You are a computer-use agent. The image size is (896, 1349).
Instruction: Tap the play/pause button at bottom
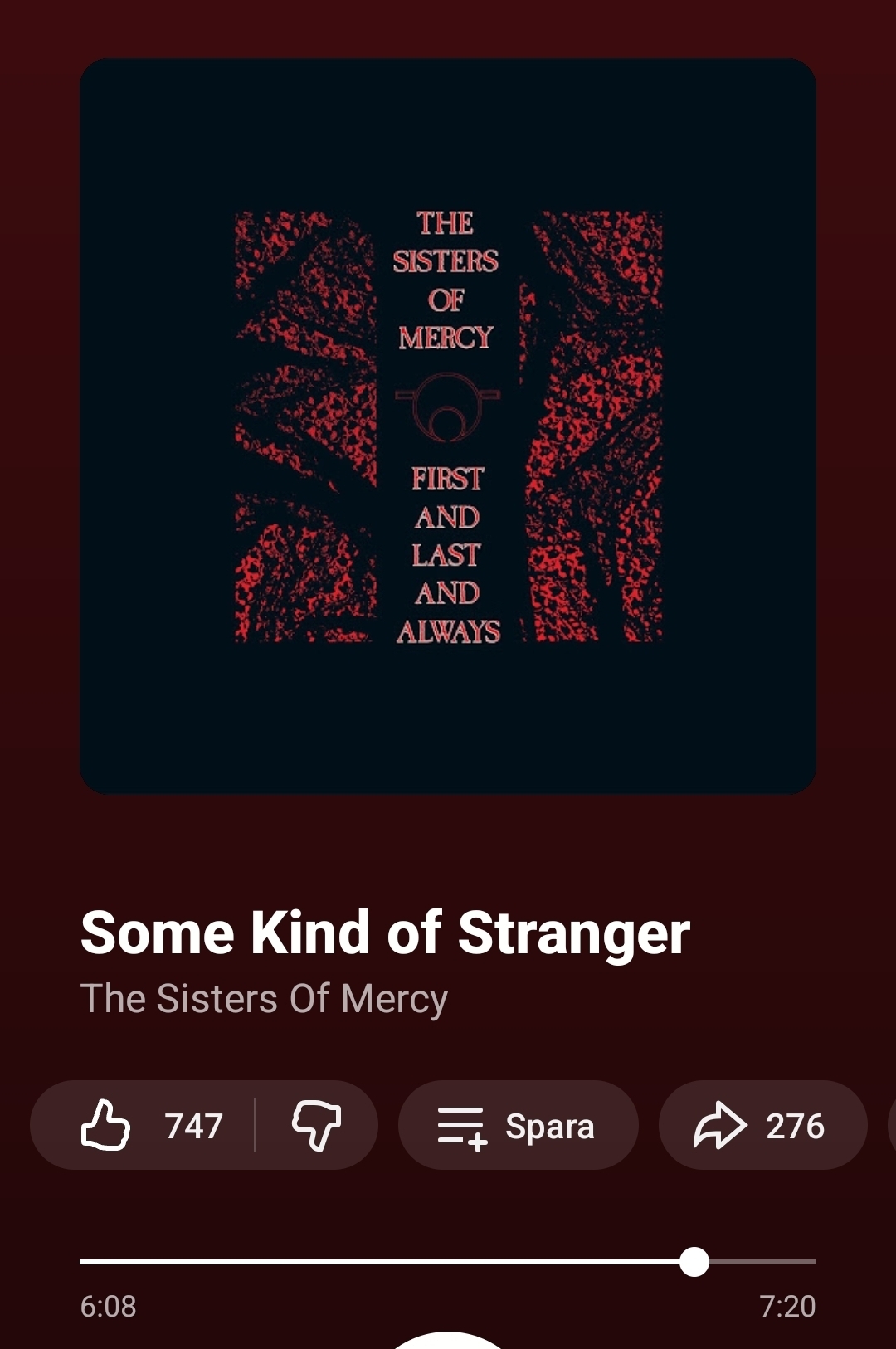[x=448, y=1339]
